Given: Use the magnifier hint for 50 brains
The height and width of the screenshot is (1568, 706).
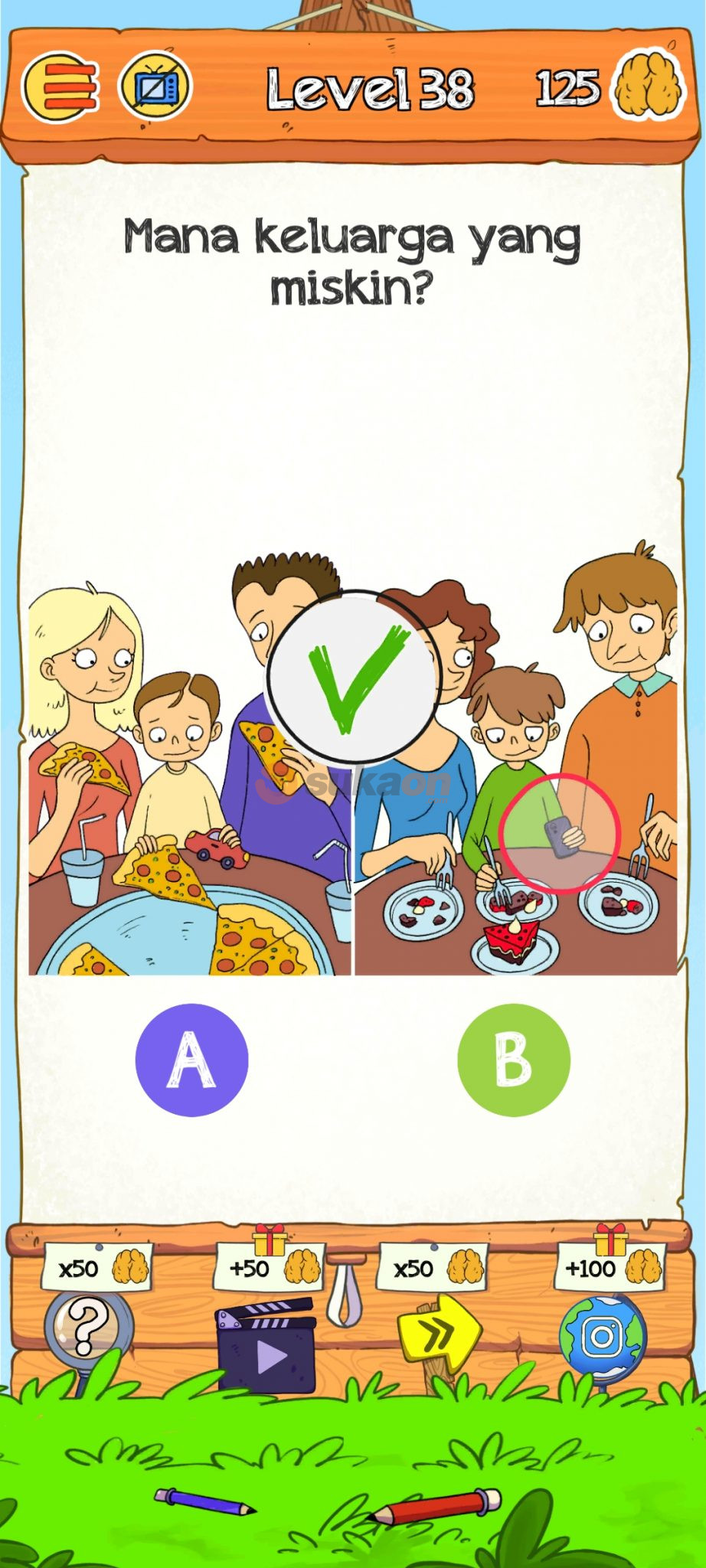Looking at the screenshot, I should 87,1331.
